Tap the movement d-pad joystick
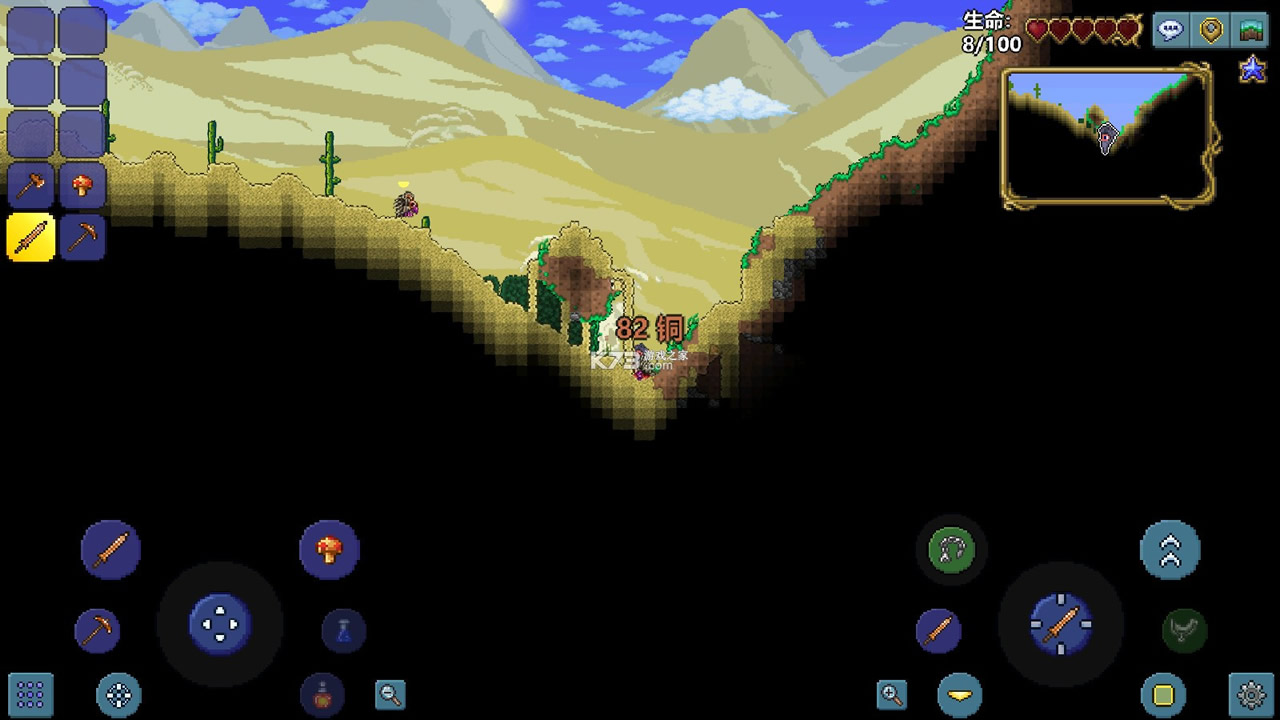 220,625
